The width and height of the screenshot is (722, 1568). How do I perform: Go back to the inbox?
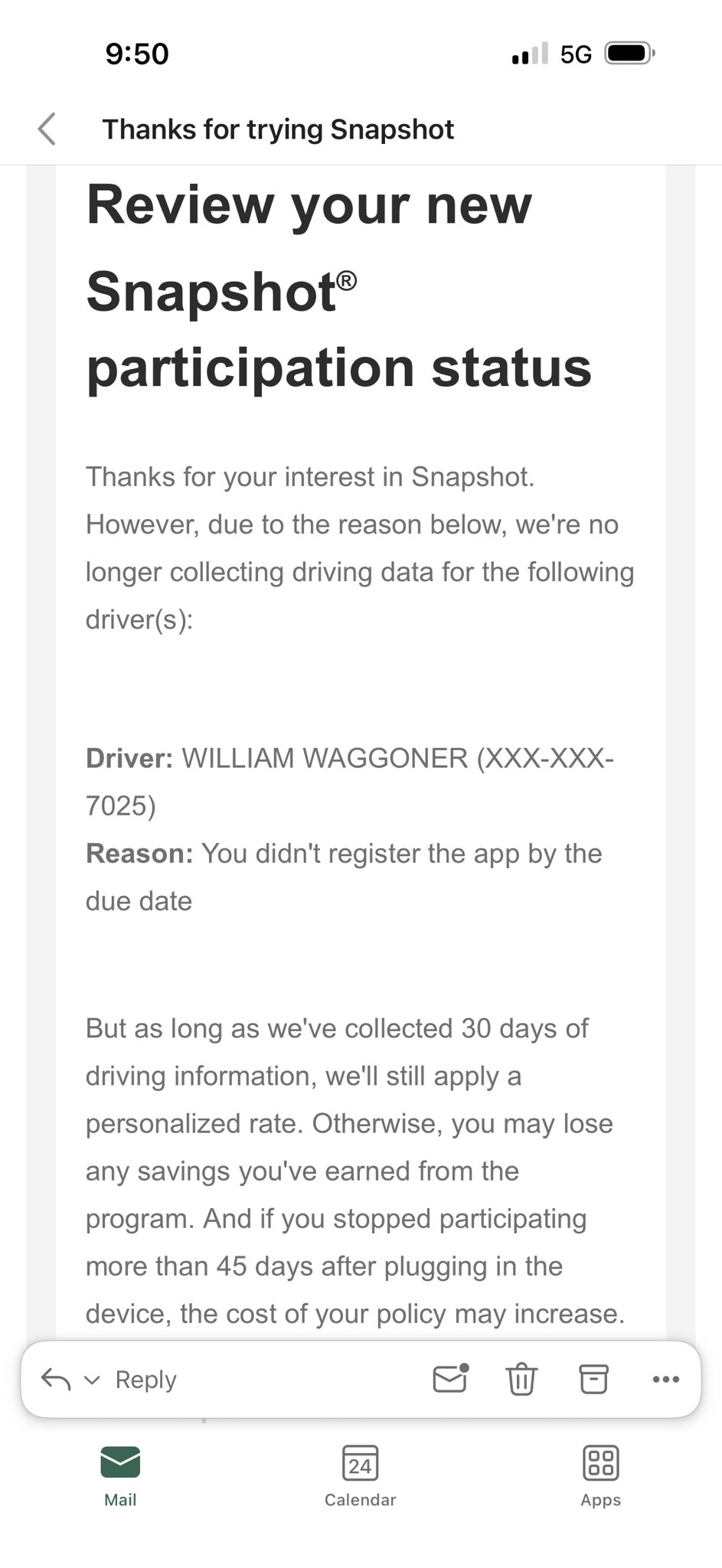coord(47,129)
